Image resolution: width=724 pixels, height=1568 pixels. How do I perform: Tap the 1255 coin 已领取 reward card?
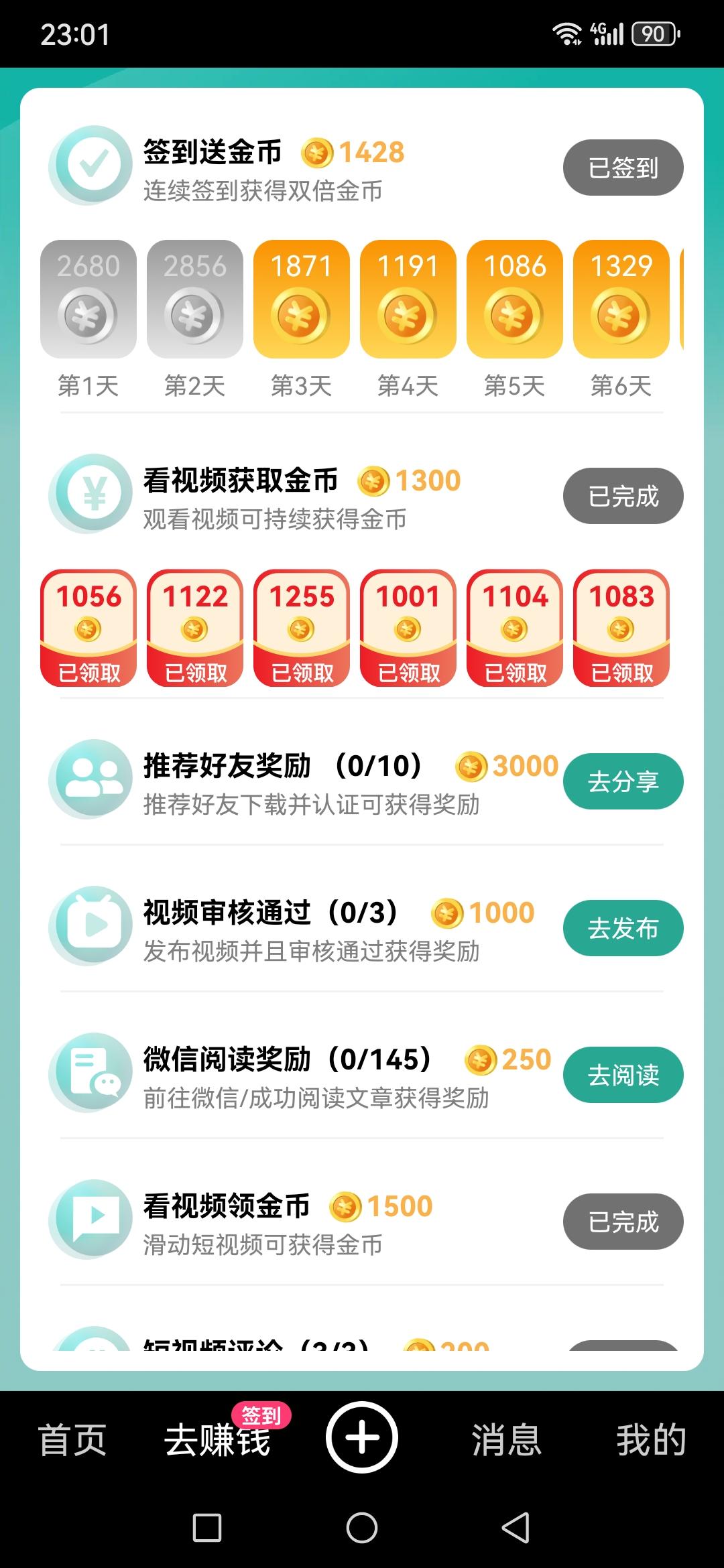point(302,628)
